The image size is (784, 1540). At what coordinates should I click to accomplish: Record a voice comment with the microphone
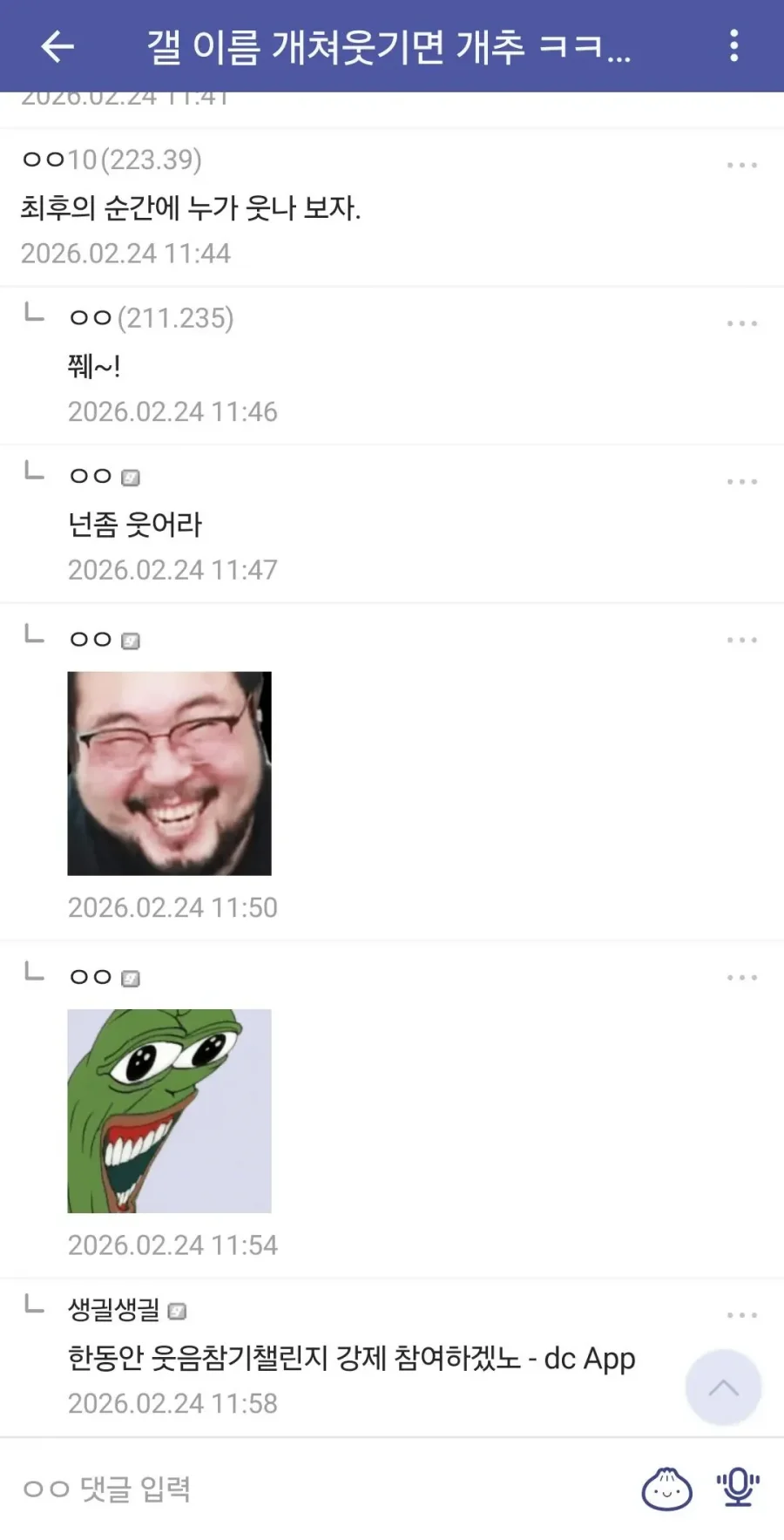tap(738, 1488)
